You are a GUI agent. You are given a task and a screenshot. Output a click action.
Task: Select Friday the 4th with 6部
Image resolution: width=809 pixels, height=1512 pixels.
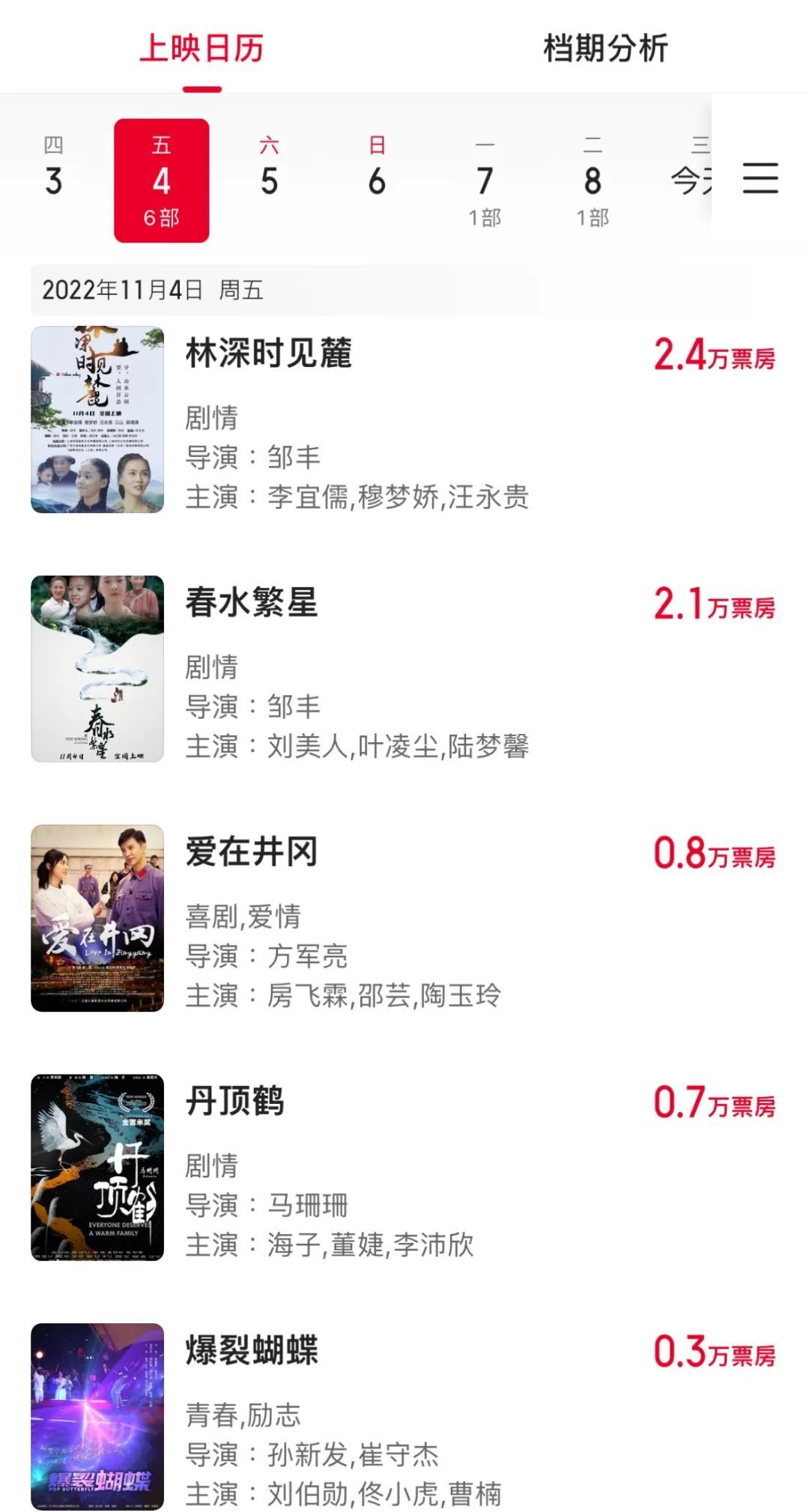(x=161, y=180)
